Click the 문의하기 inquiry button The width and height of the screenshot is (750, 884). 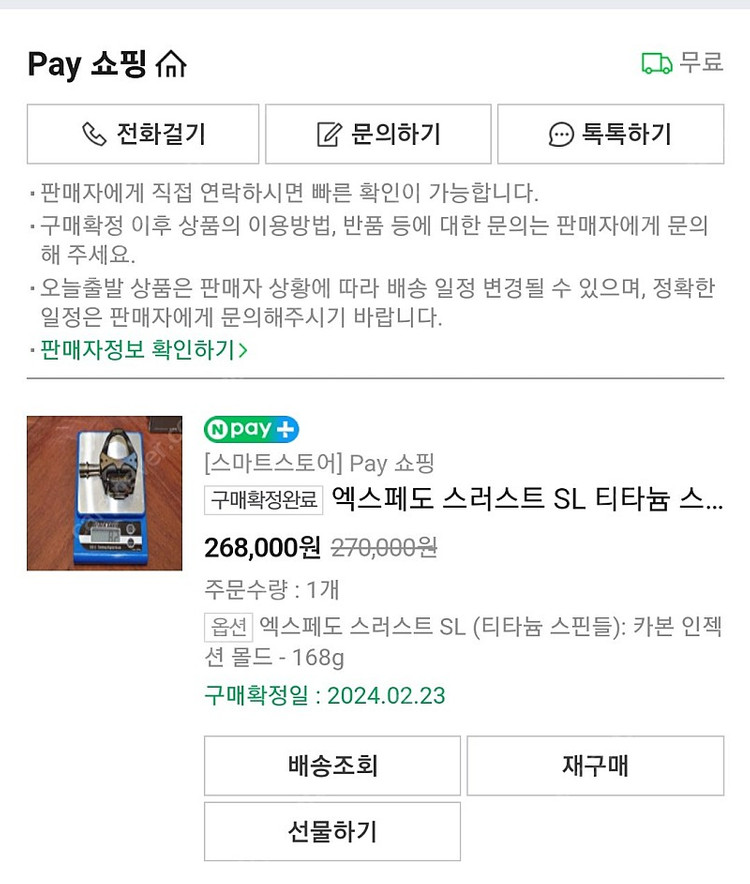[376, 132]
